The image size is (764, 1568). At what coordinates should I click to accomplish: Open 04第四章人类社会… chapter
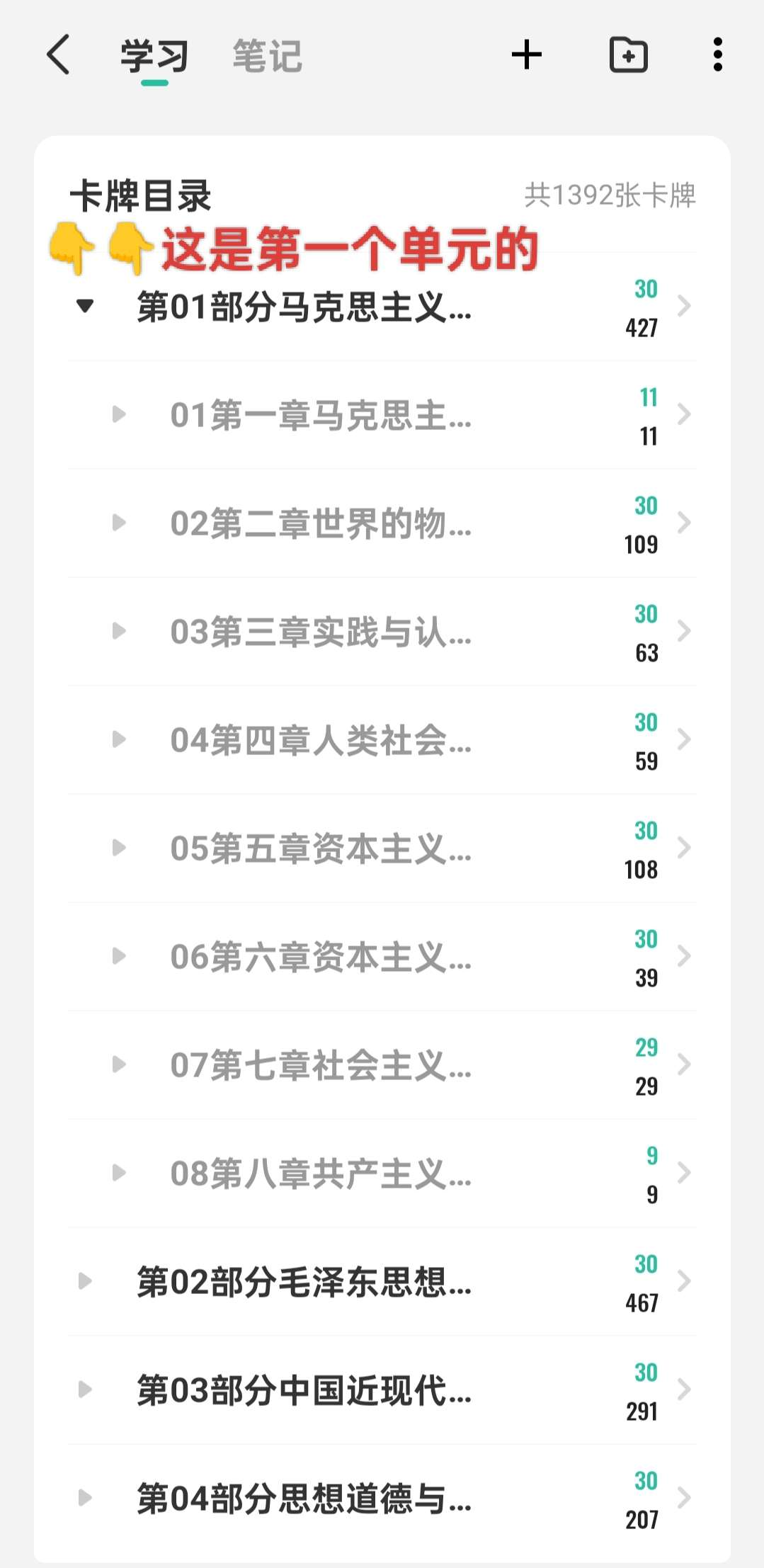point(383,740)
